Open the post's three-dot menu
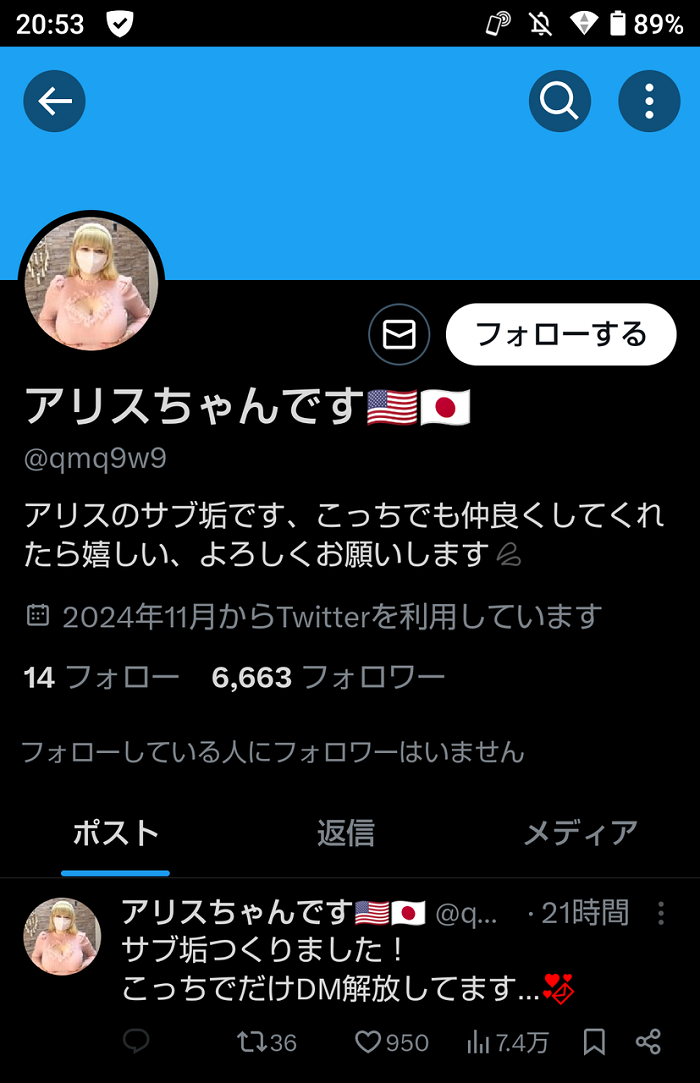This screenshot has height=1083, width=700. click(661, 913)
